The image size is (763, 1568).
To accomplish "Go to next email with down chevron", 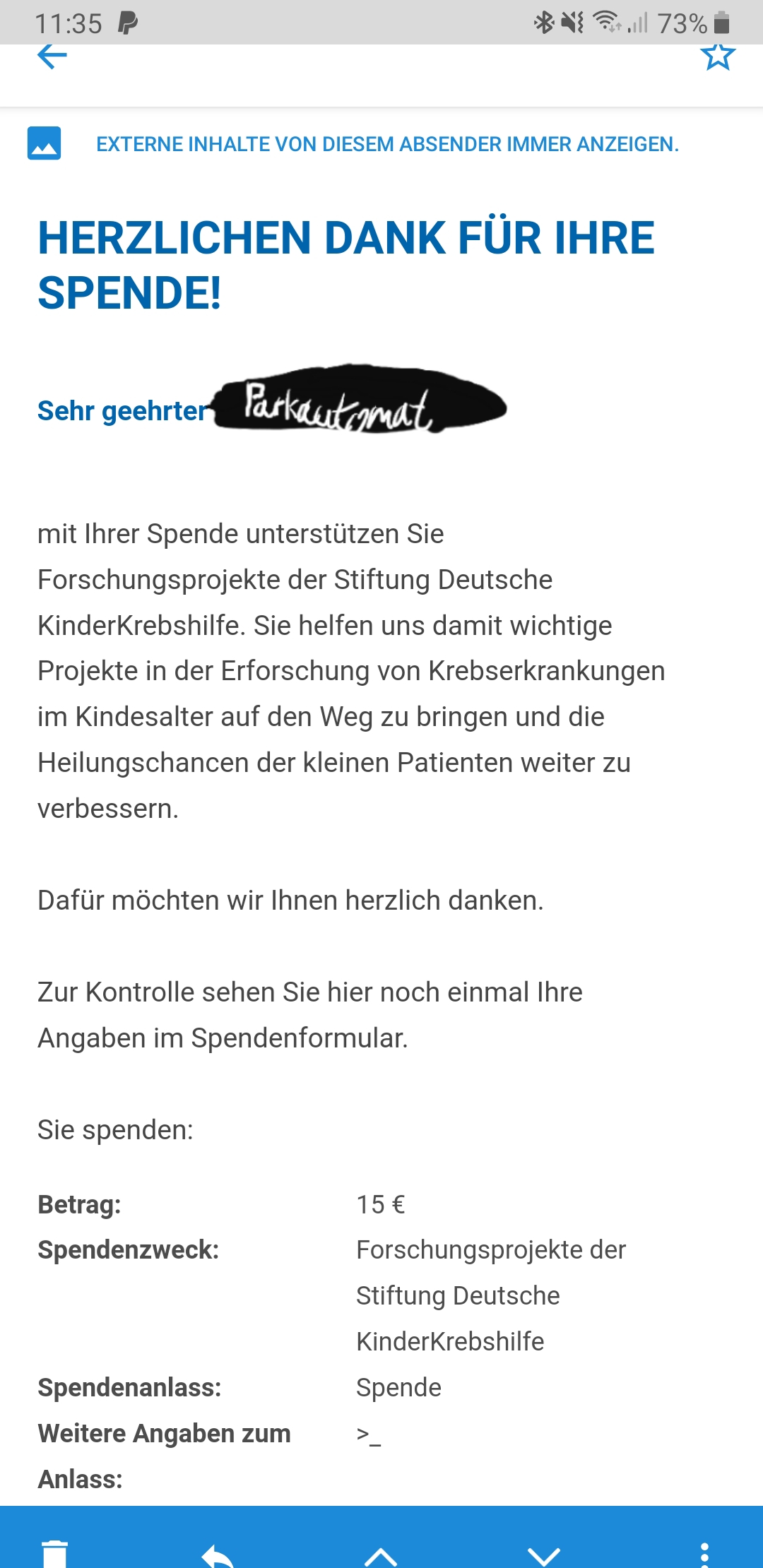I will 544,1556.
